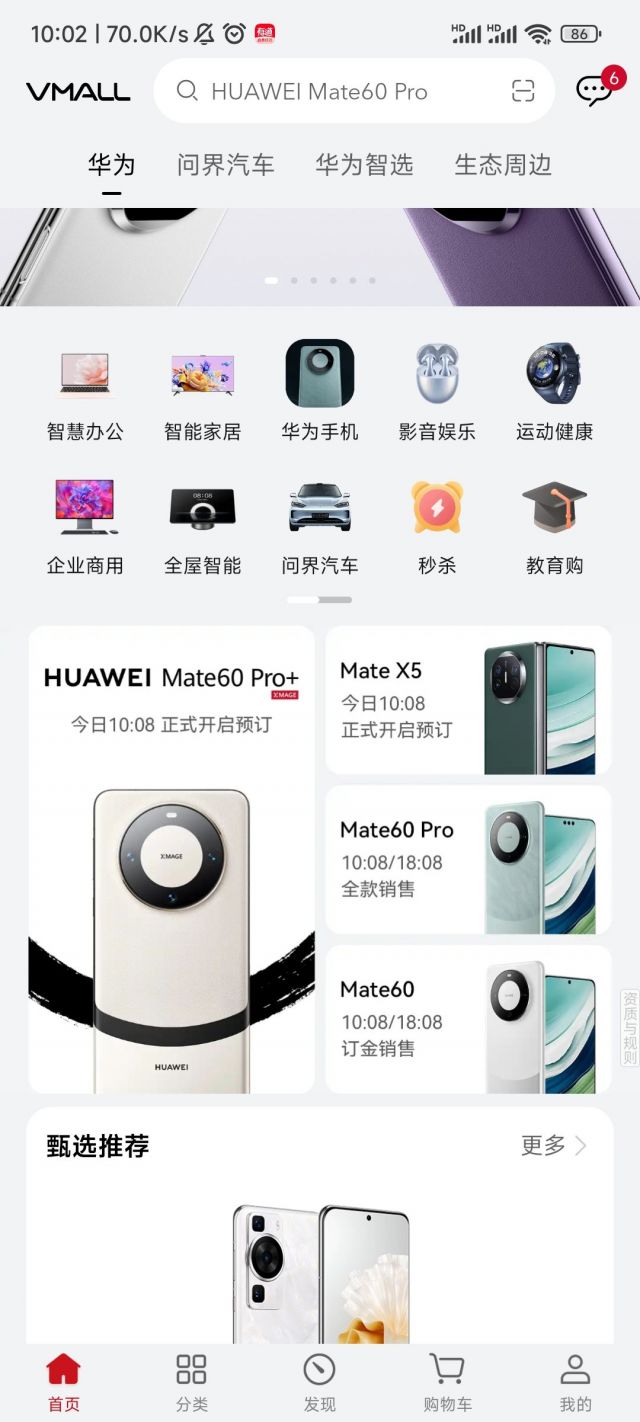Open the 全屋智能 category

(202, 526)
